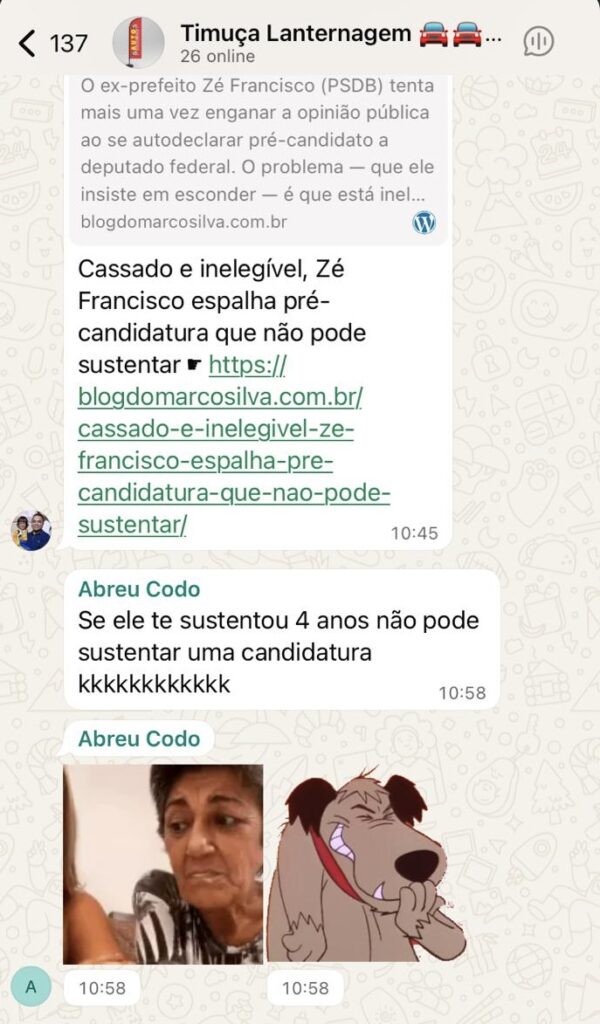View the sender's avatar beside the link message
The image size is (600, 1024).
click(x=31, y=530)
